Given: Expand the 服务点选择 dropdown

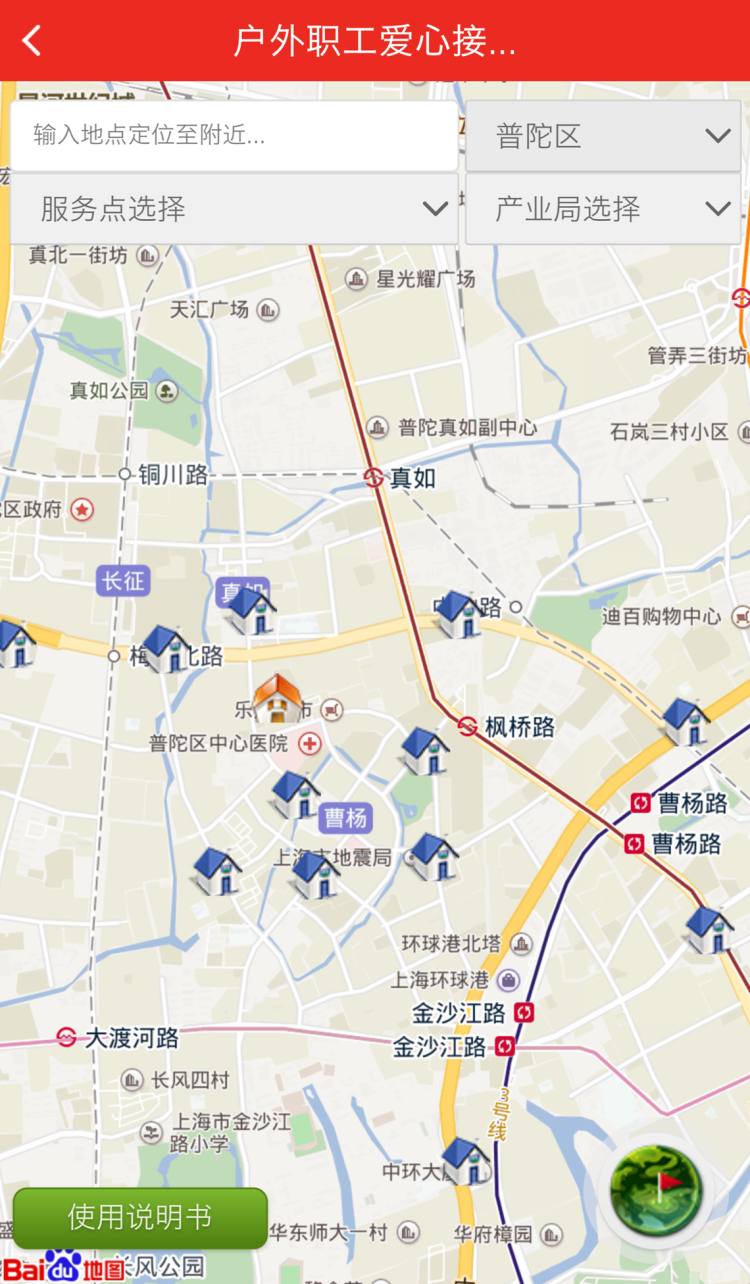Looking at the screenshot, I should click(234, 209).
